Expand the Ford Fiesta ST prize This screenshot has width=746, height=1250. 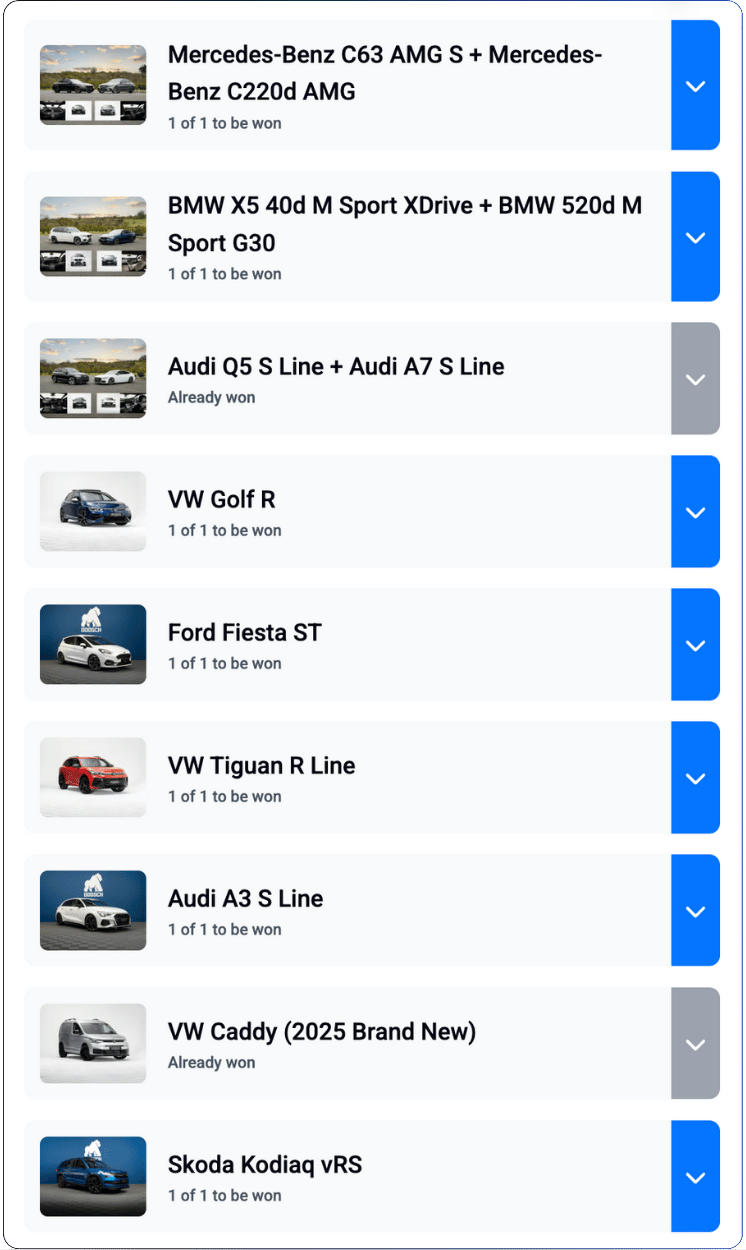695,645
